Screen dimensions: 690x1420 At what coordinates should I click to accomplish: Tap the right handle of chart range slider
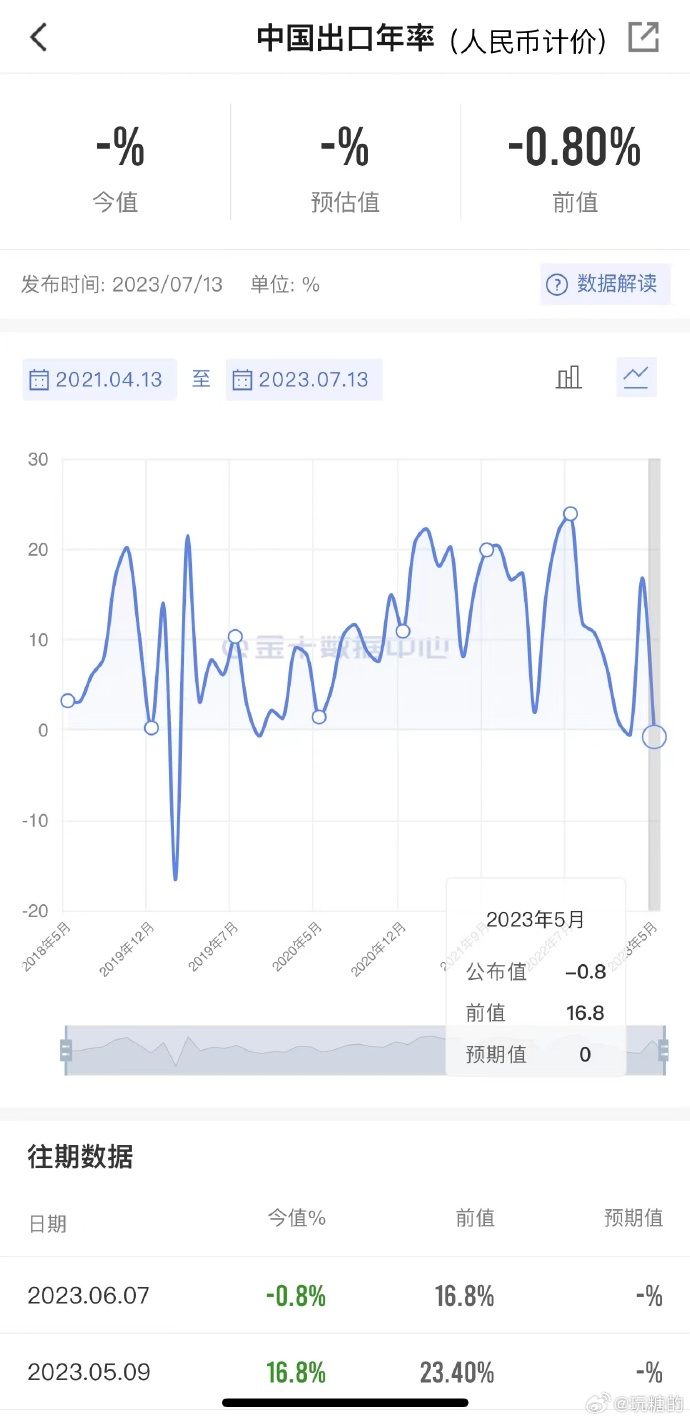pyautogui.click(x=663, y=1050)
